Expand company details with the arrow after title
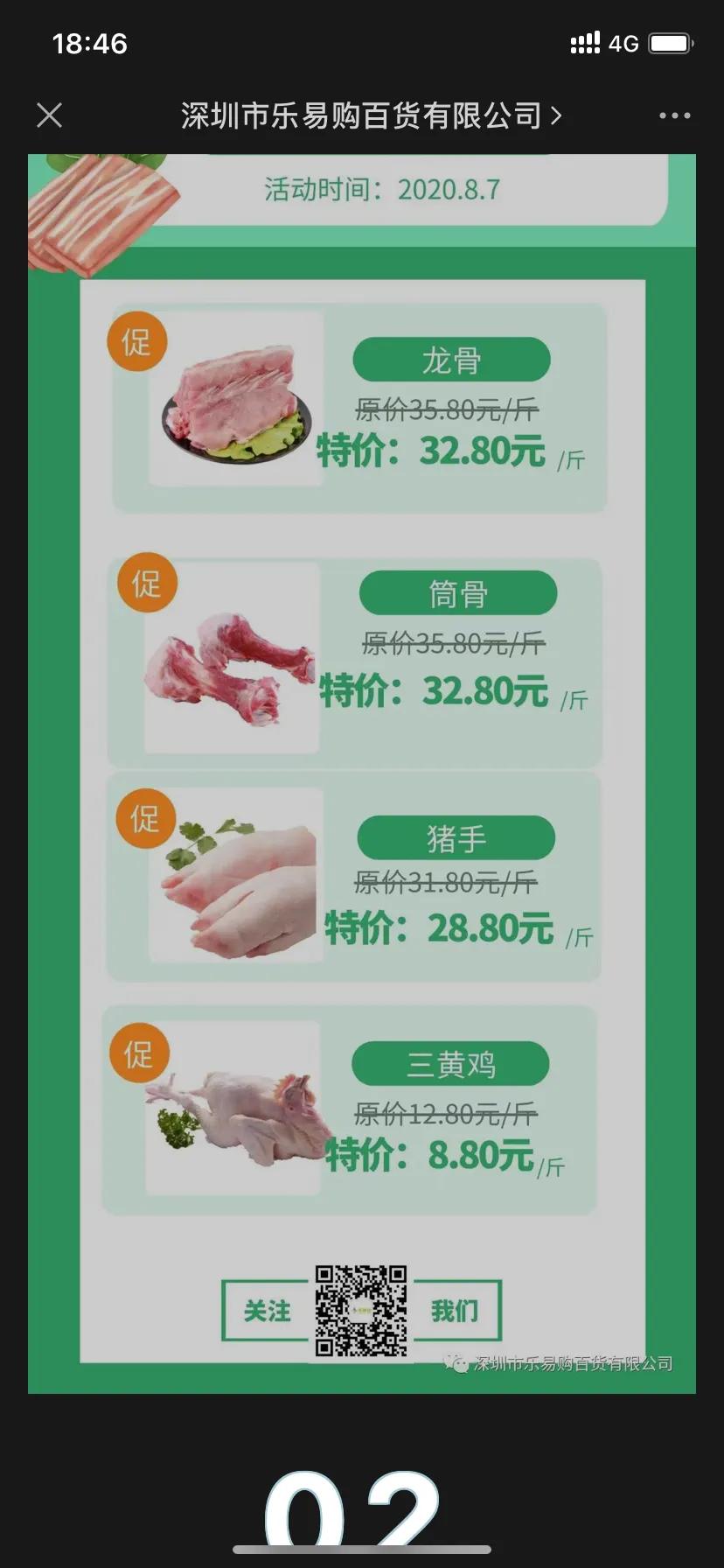This screenshot has height=1568, width=724. pyautogui.click(x=556, y=115)
